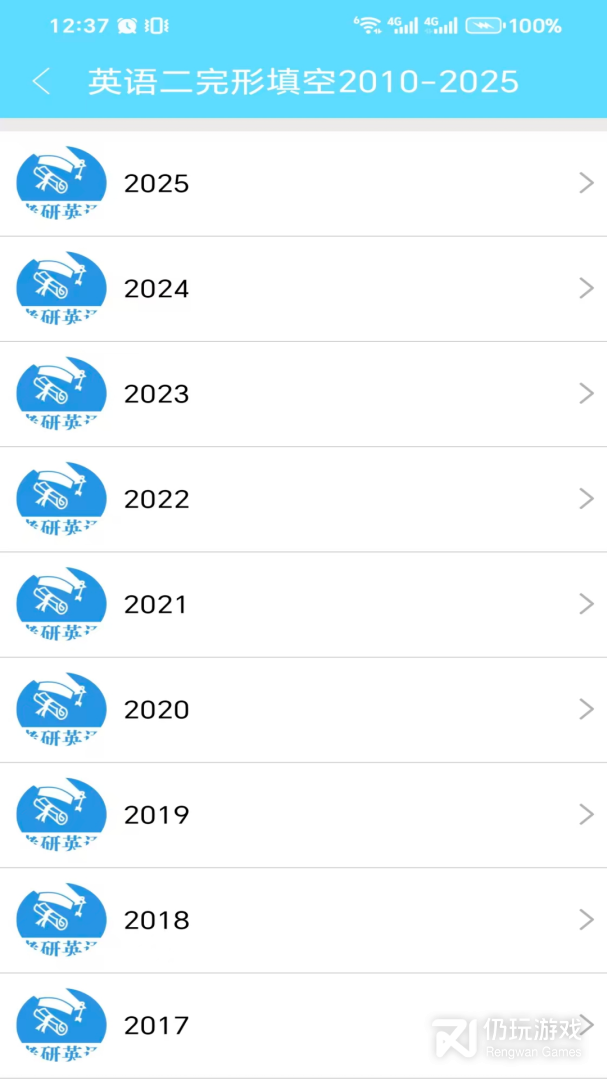The width and height of the screenshot is (607, 1080).
Task: Go back using the header arrow
Action: tap(41, 82)
